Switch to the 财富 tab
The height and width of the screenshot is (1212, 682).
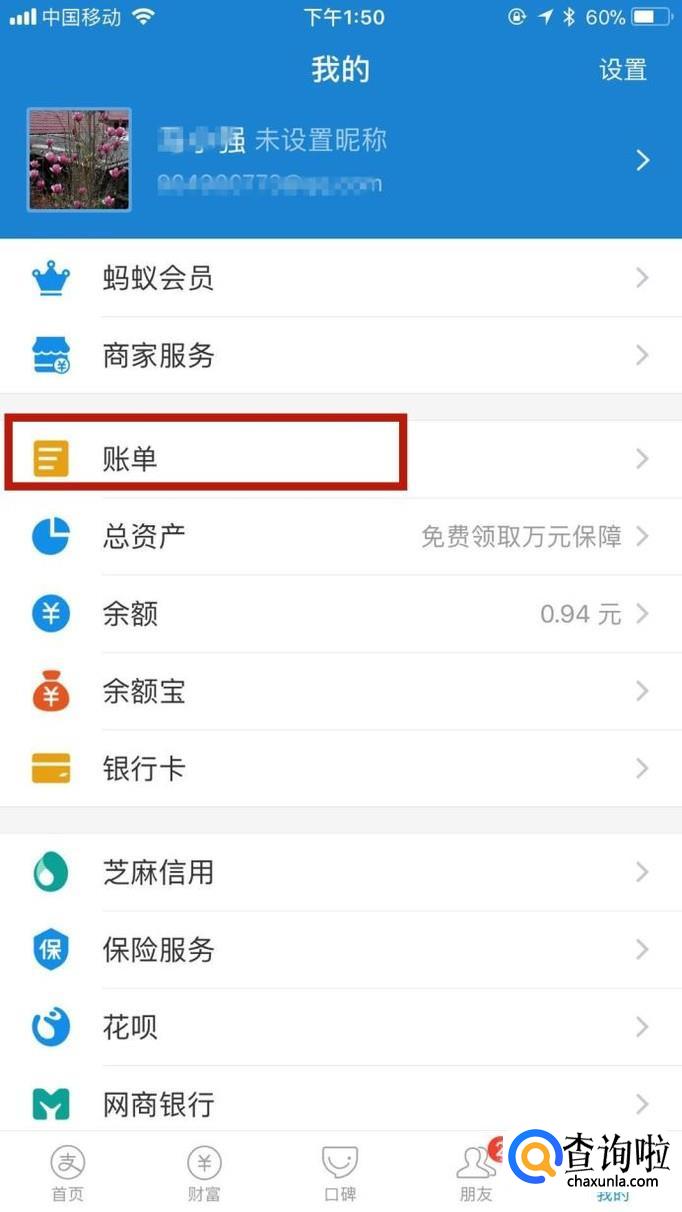click(x=204, y=1172)
